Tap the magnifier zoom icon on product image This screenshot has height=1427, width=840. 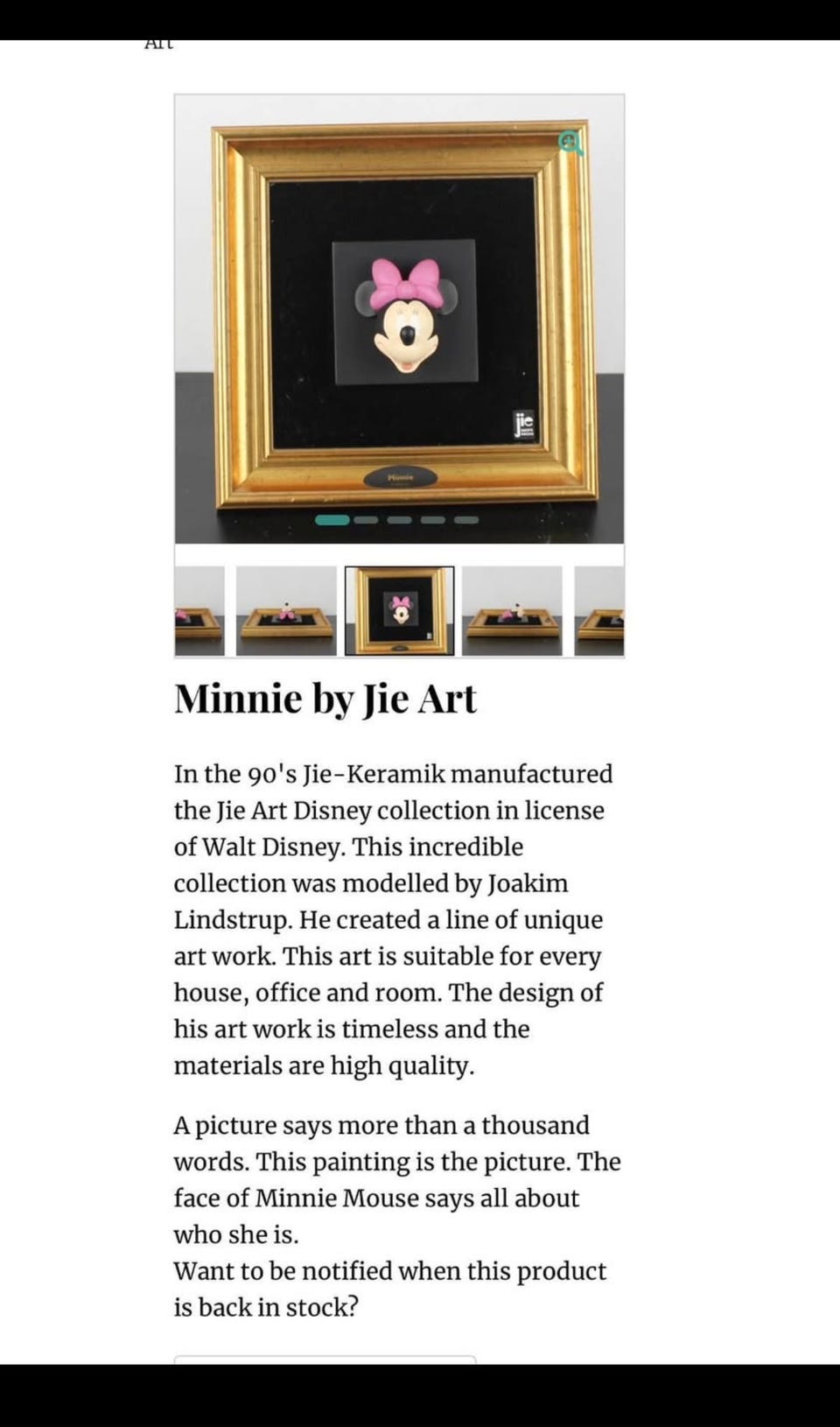pyautogui.click(x=570, y=142)
